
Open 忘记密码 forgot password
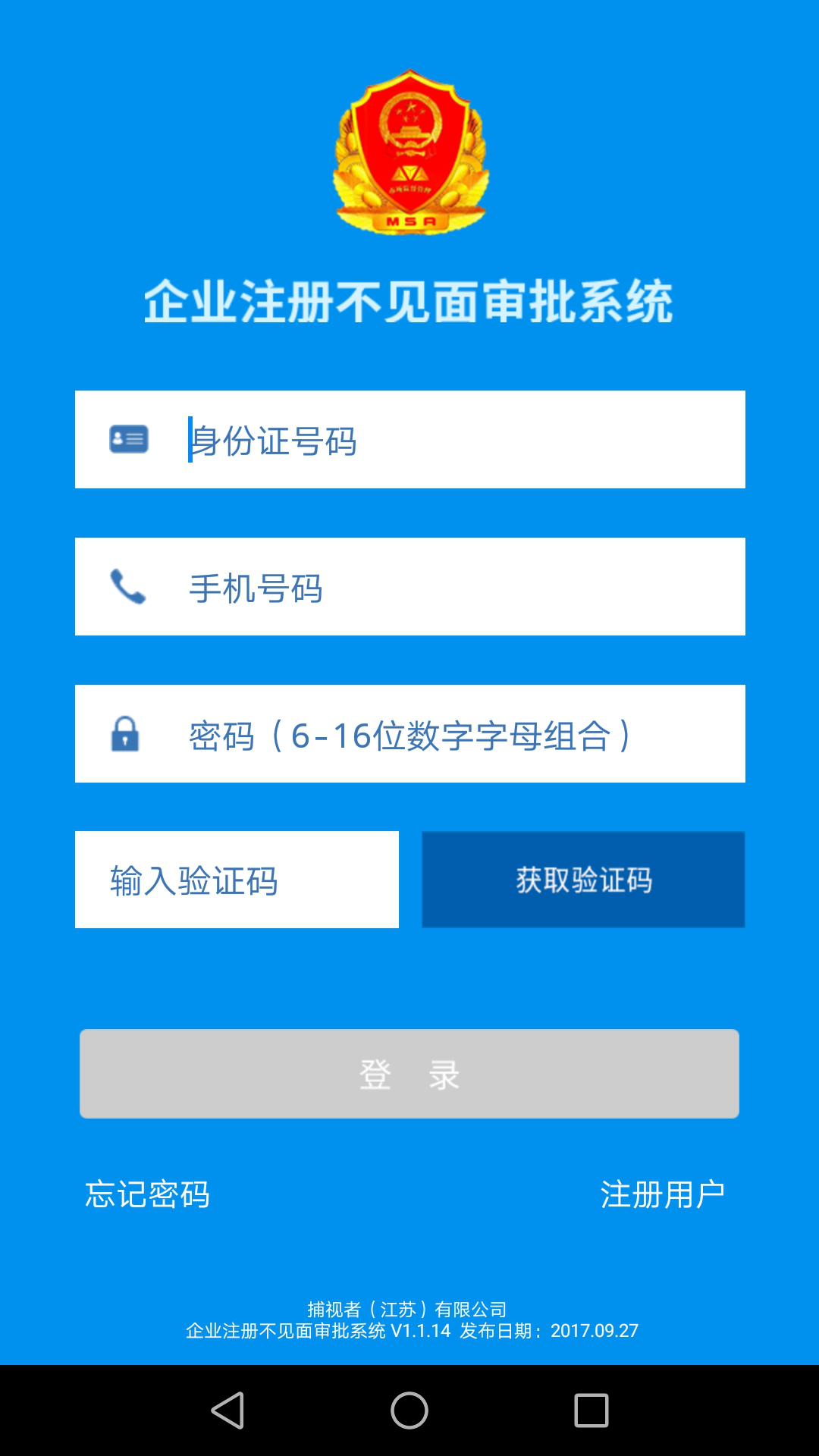(147, 1194)
